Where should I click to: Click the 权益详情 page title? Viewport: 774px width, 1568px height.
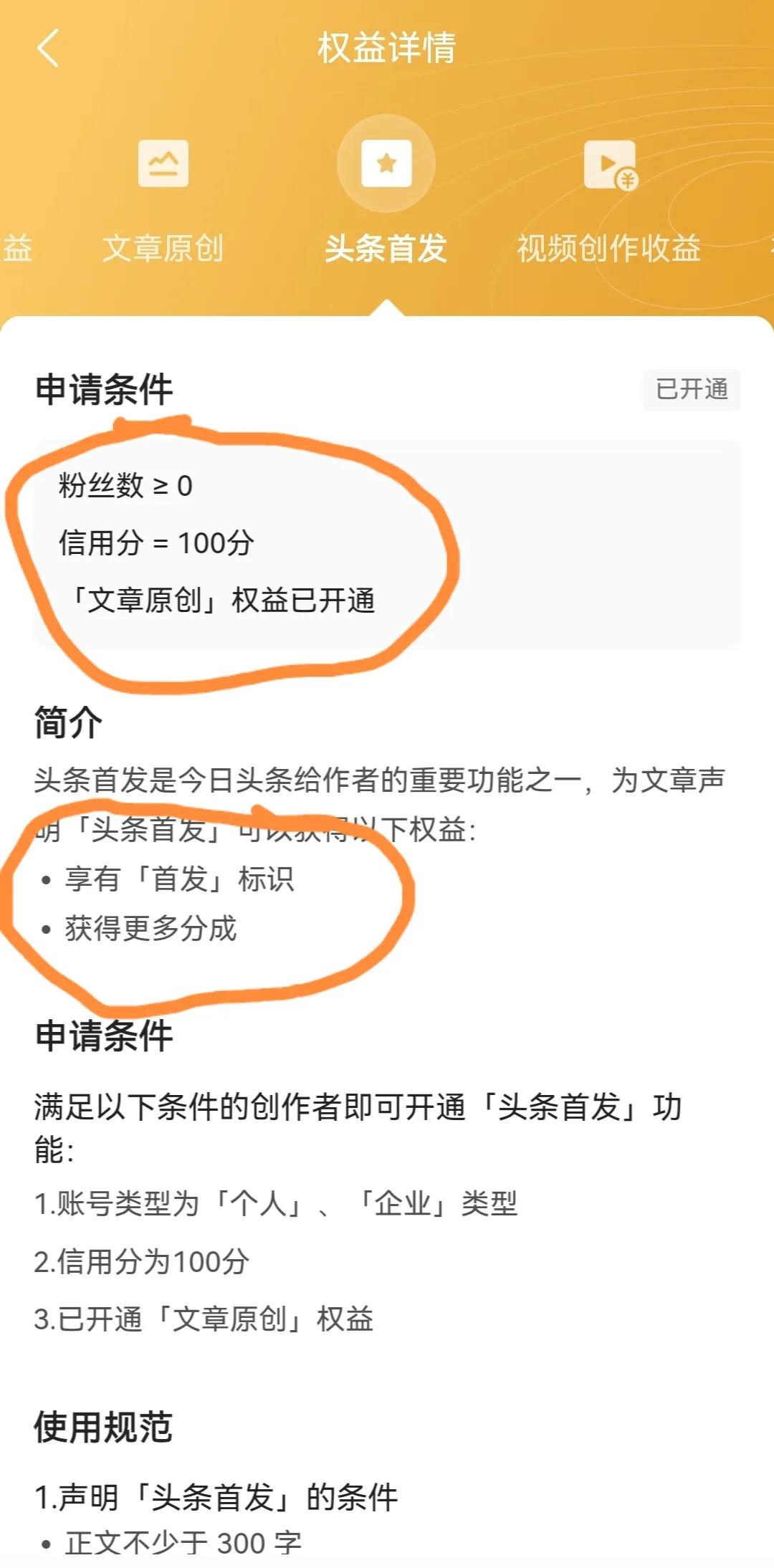click(x=387, y=47)
